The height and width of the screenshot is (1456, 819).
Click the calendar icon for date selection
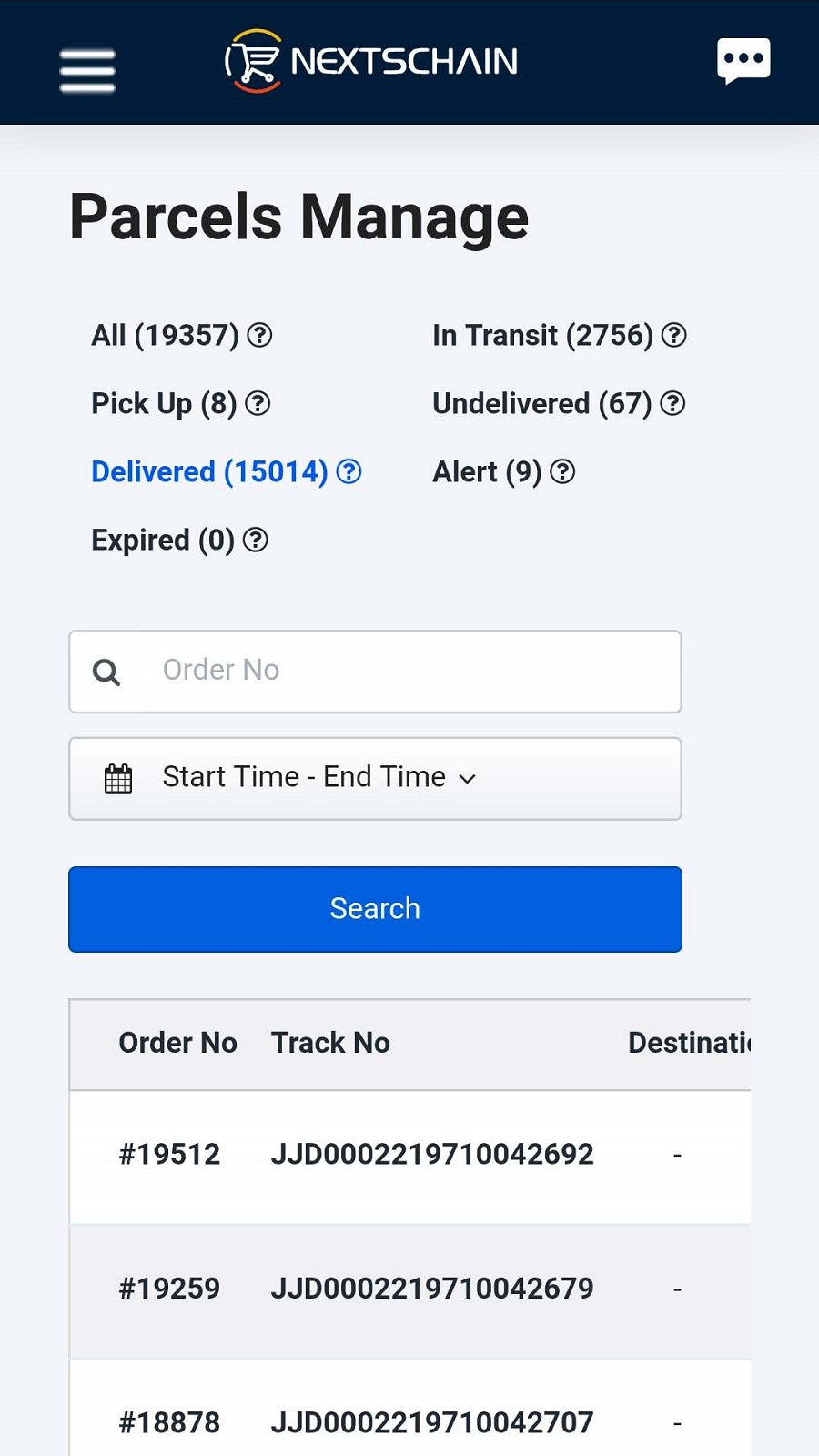tap(116, 778)
